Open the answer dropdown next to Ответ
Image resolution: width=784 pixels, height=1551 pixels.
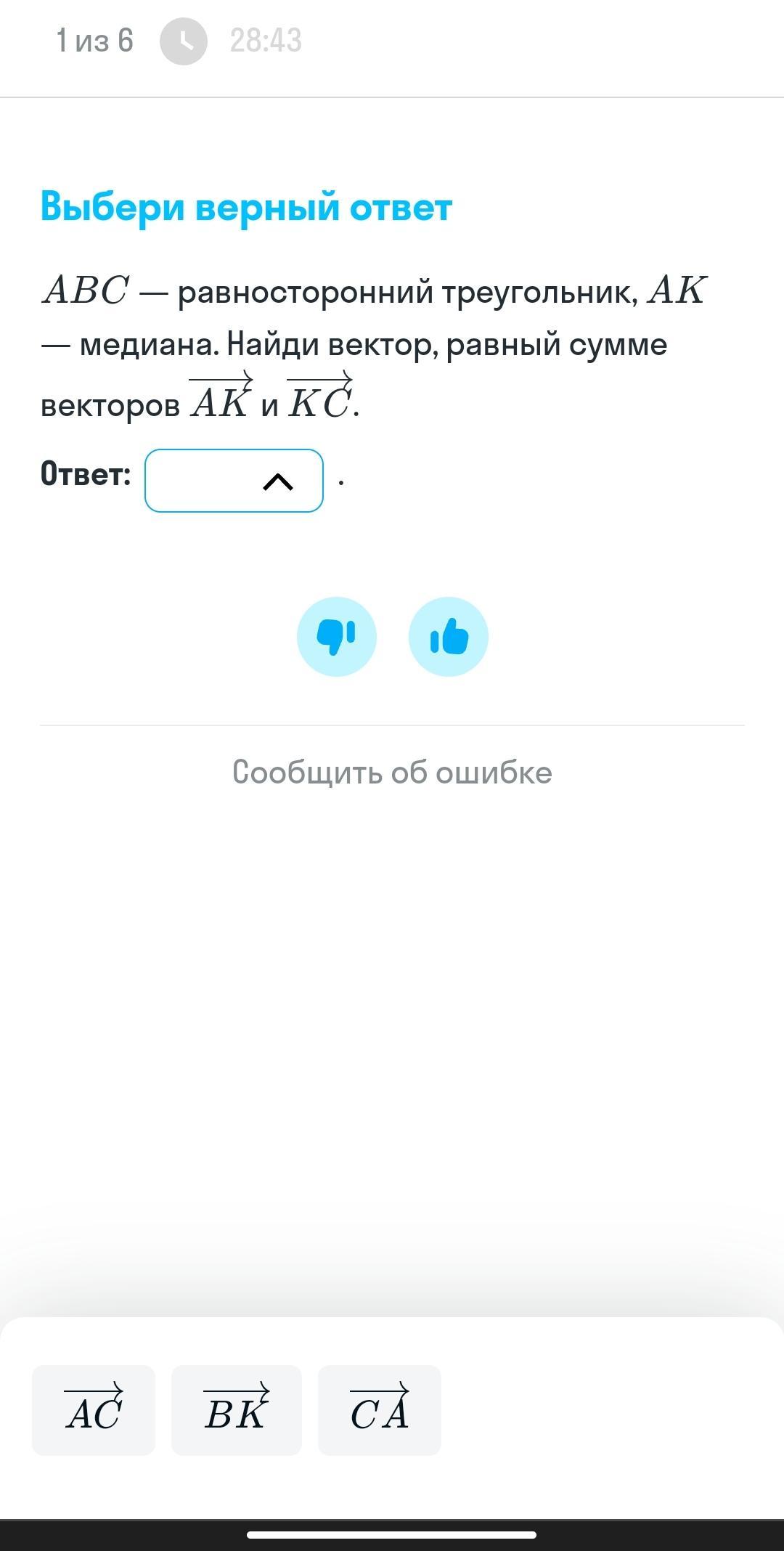234,481
